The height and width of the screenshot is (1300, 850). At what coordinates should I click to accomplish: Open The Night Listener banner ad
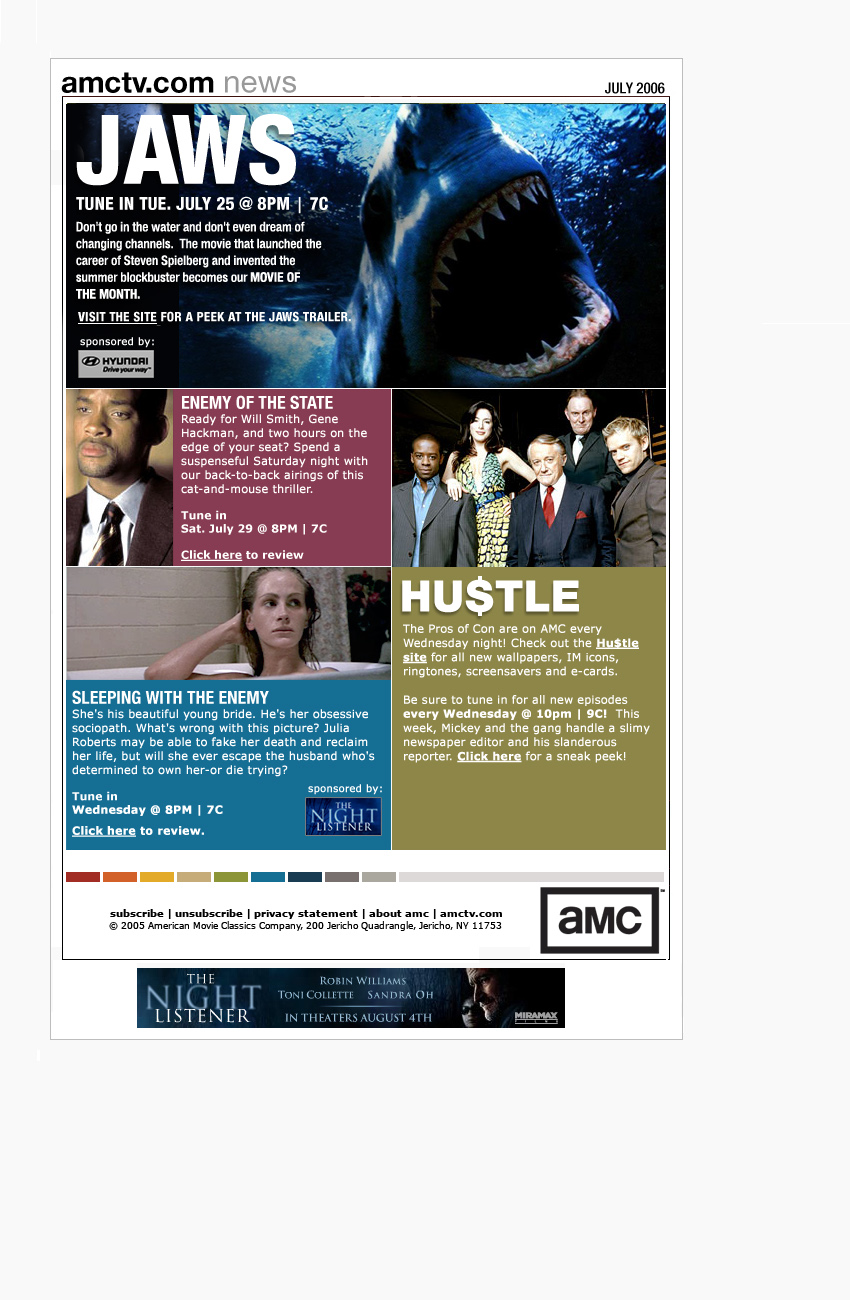(x=350, y=998)
